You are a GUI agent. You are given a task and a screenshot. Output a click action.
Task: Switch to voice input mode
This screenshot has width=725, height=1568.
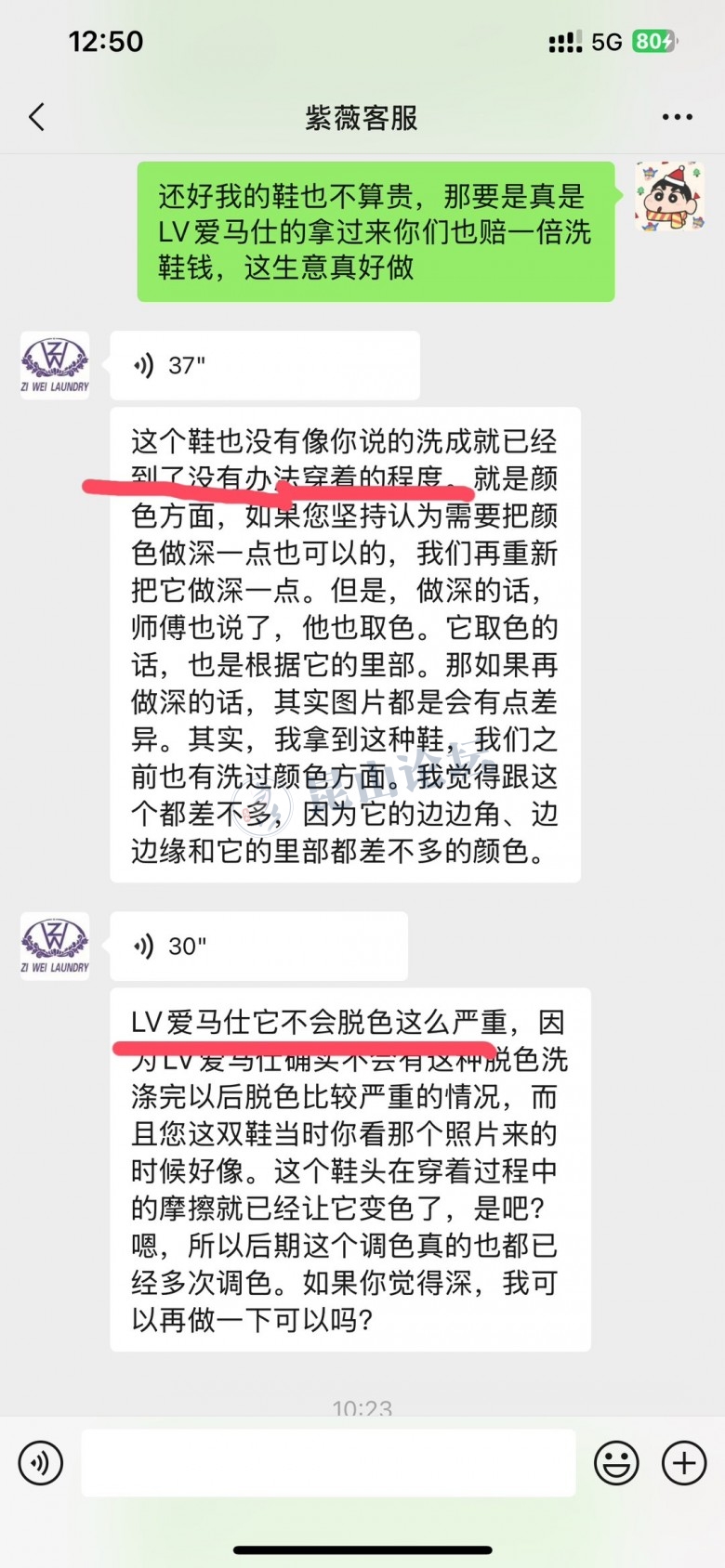click(41, 1463)
